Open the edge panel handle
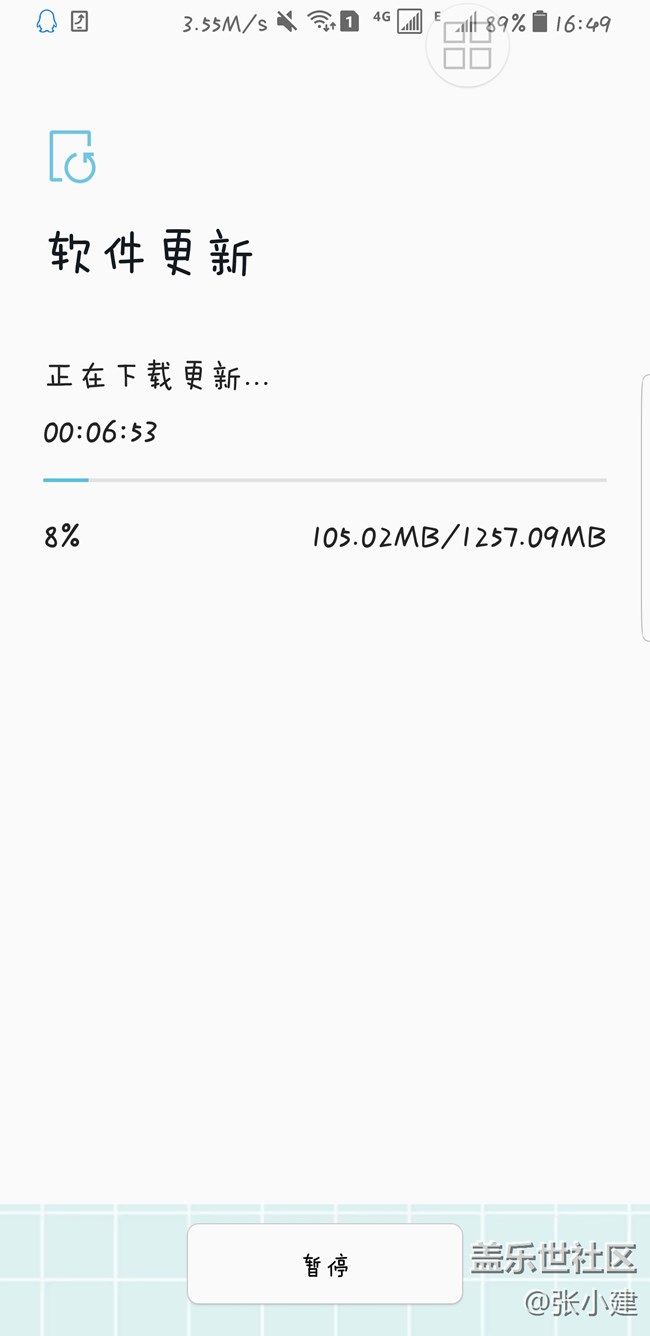 [645, 507]
